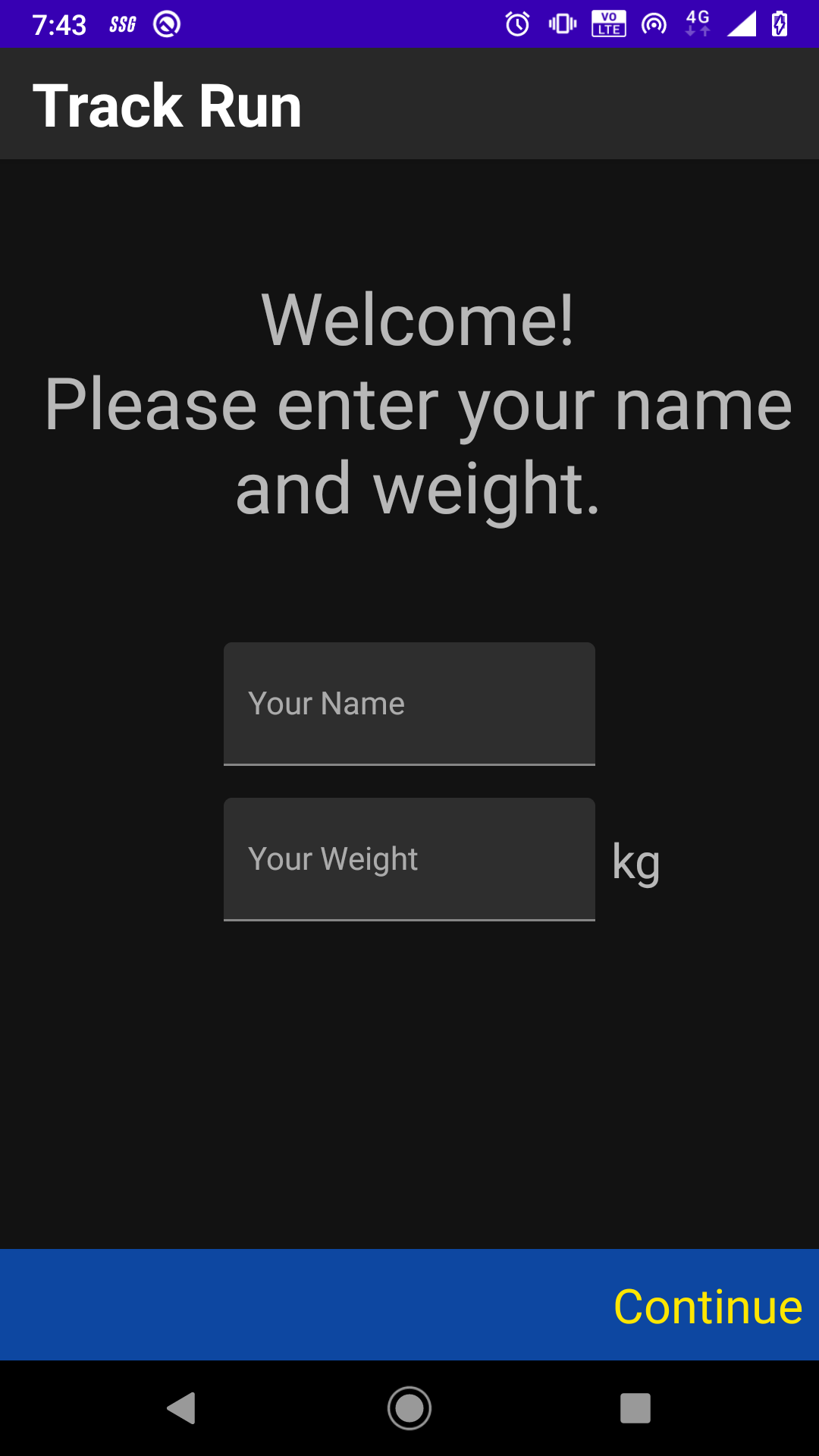Viewport: 819px width, 1456px height.
Task: Select the Your Weight input field
Action: 409,859
